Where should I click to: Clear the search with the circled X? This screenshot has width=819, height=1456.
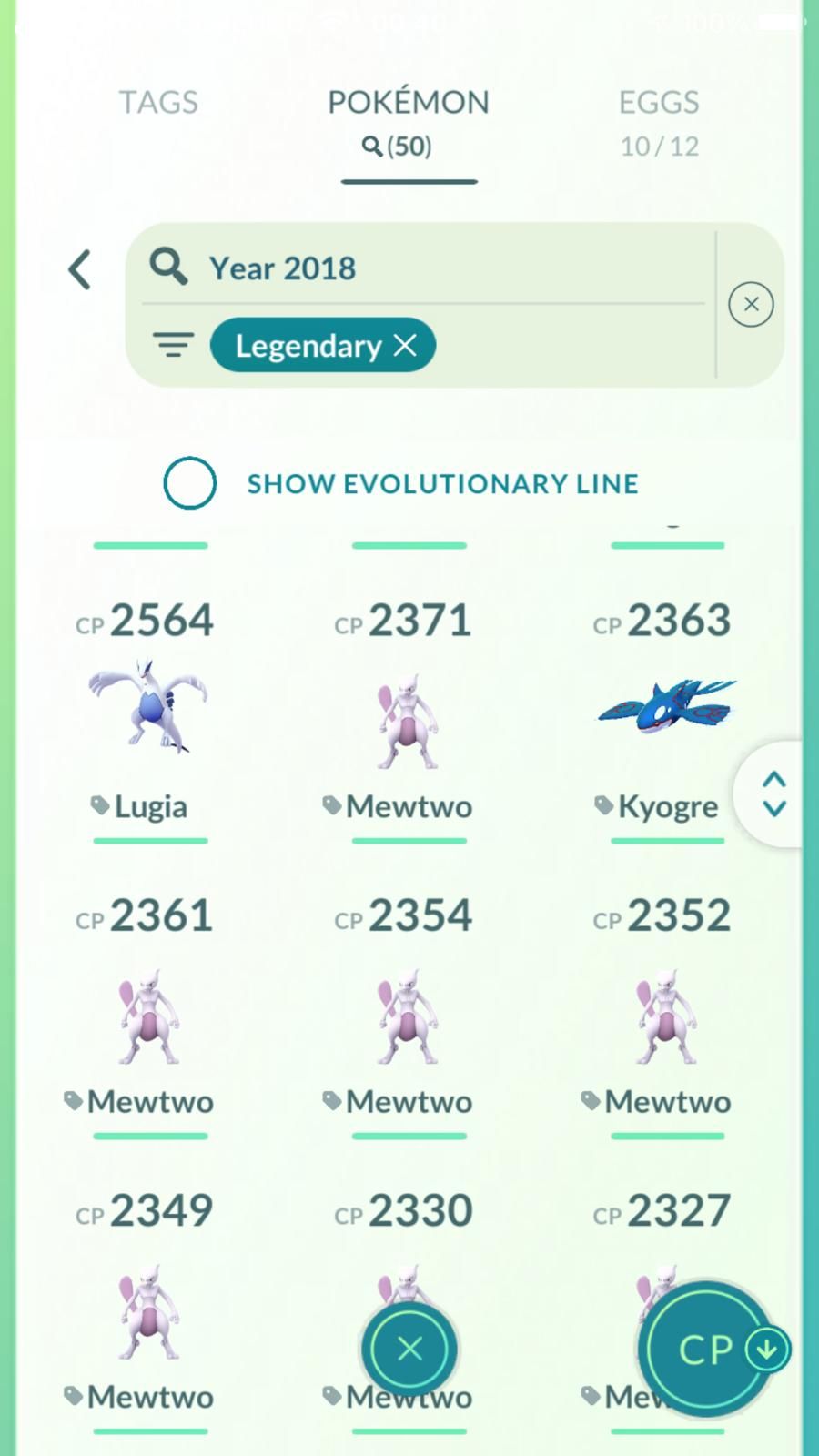tap(751, 304)
